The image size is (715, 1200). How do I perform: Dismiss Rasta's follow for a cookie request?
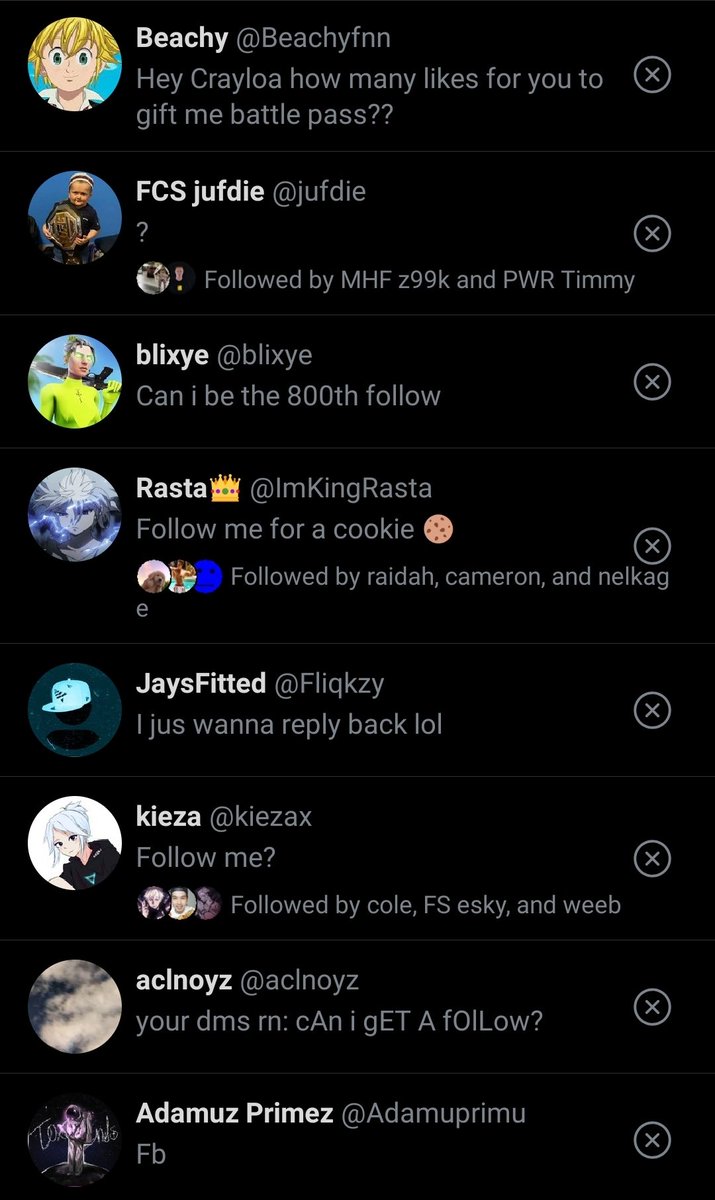[x=652, y=546]
